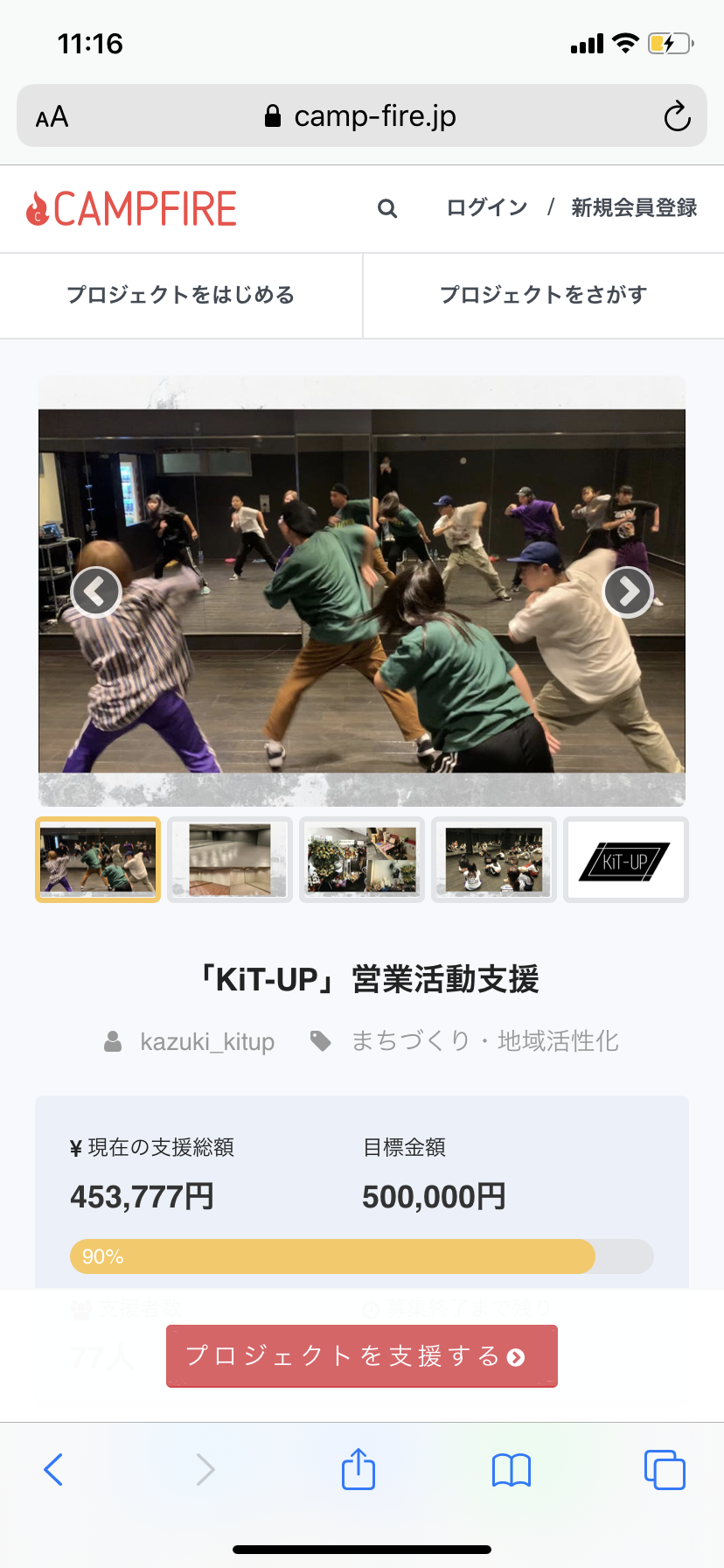This screenshot has height=1568, width=724.
Task: Show next slideshow photo
Action: tap(628, 592)
